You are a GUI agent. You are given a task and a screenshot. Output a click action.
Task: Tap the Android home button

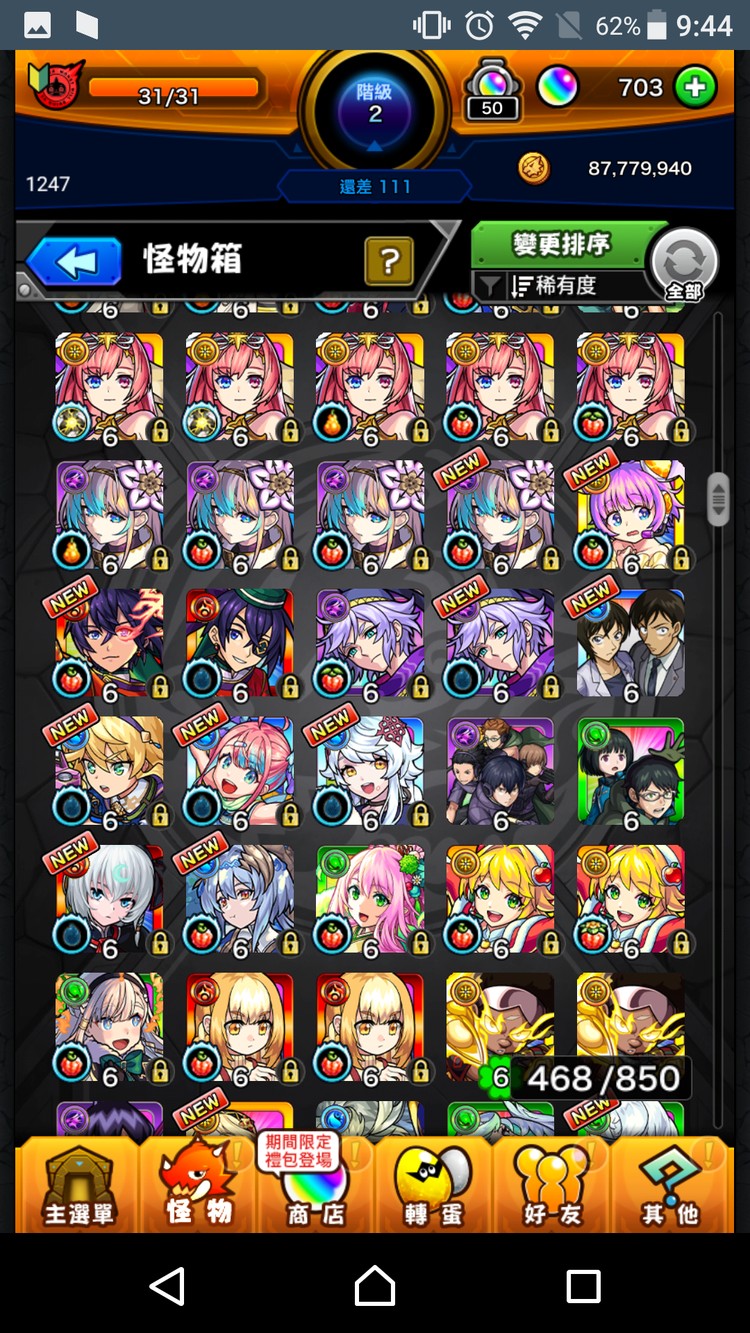pyautogui.click(x=375, y=1285)
